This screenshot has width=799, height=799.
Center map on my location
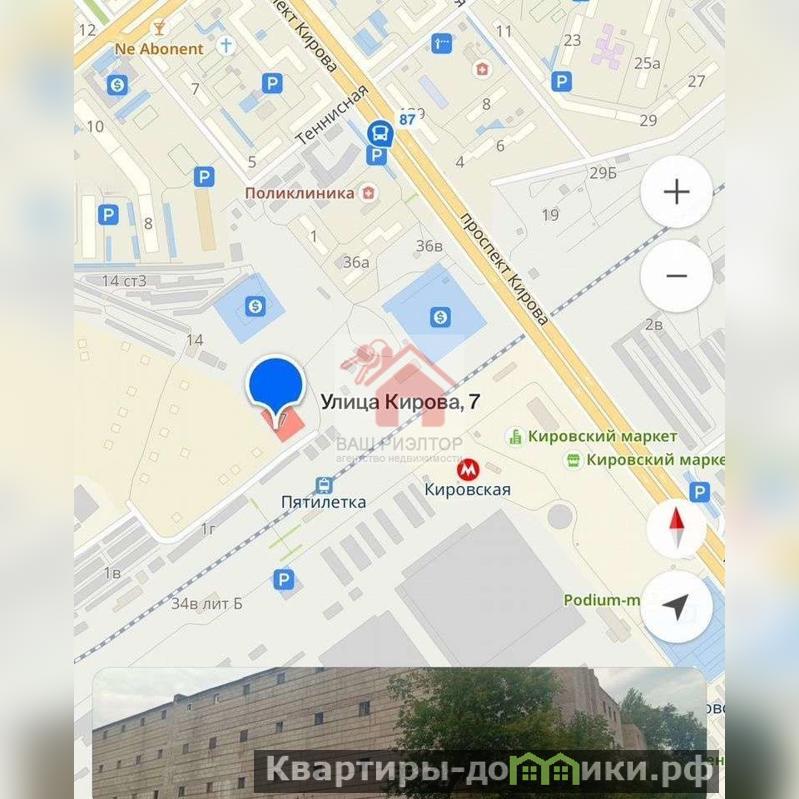677,607
